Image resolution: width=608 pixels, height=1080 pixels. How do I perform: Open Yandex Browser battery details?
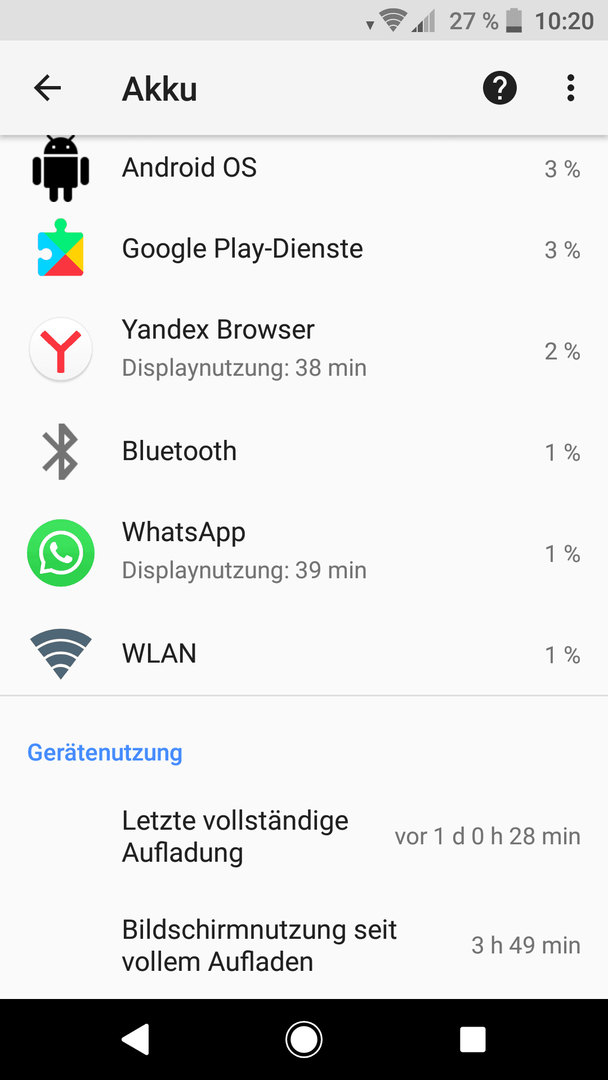[x=304, y=350]
